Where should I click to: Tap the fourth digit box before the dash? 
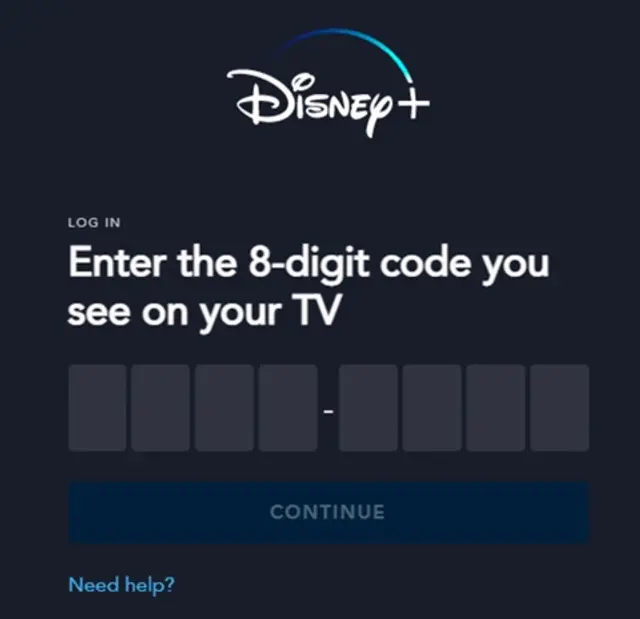click(288, 408)
